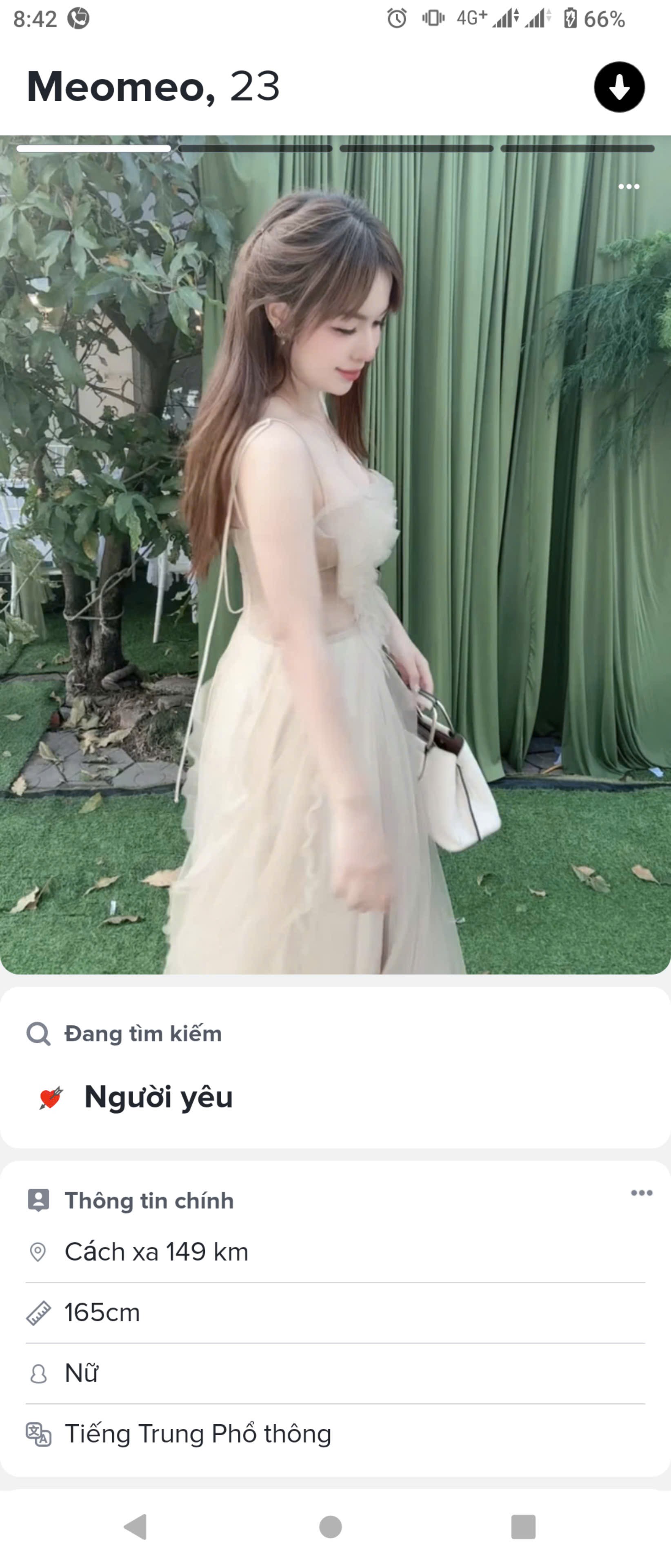Screen dimensions: 671x1568
Task: Collapse profile with the down arrow button
Action: coord(619,87)
